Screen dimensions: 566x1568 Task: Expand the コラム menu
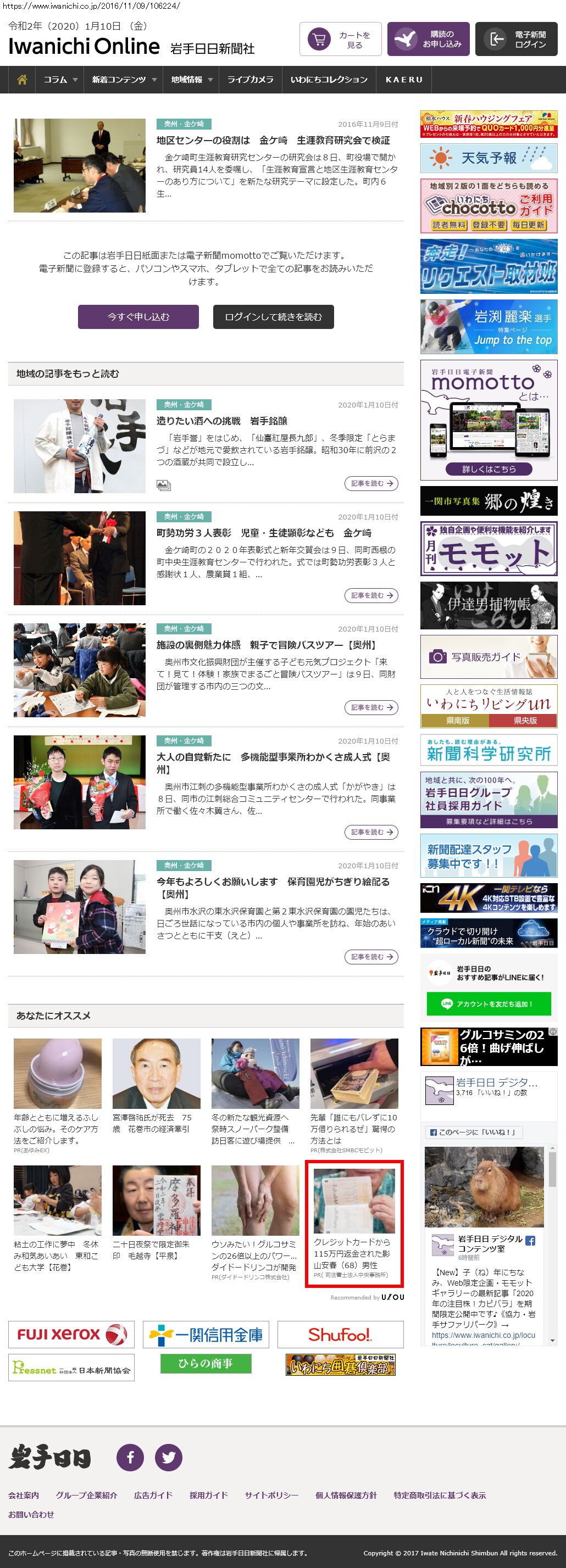[60, 80]
